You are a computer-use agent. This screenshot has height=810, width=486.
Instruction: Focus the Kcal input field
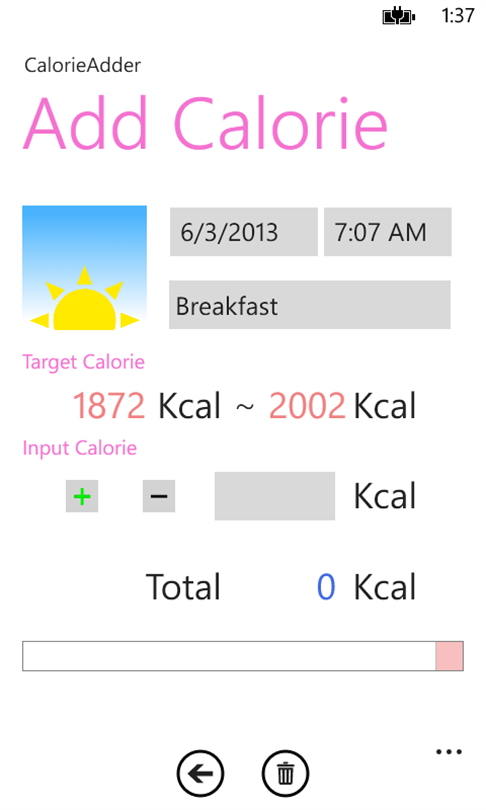[x=275, y=496]
